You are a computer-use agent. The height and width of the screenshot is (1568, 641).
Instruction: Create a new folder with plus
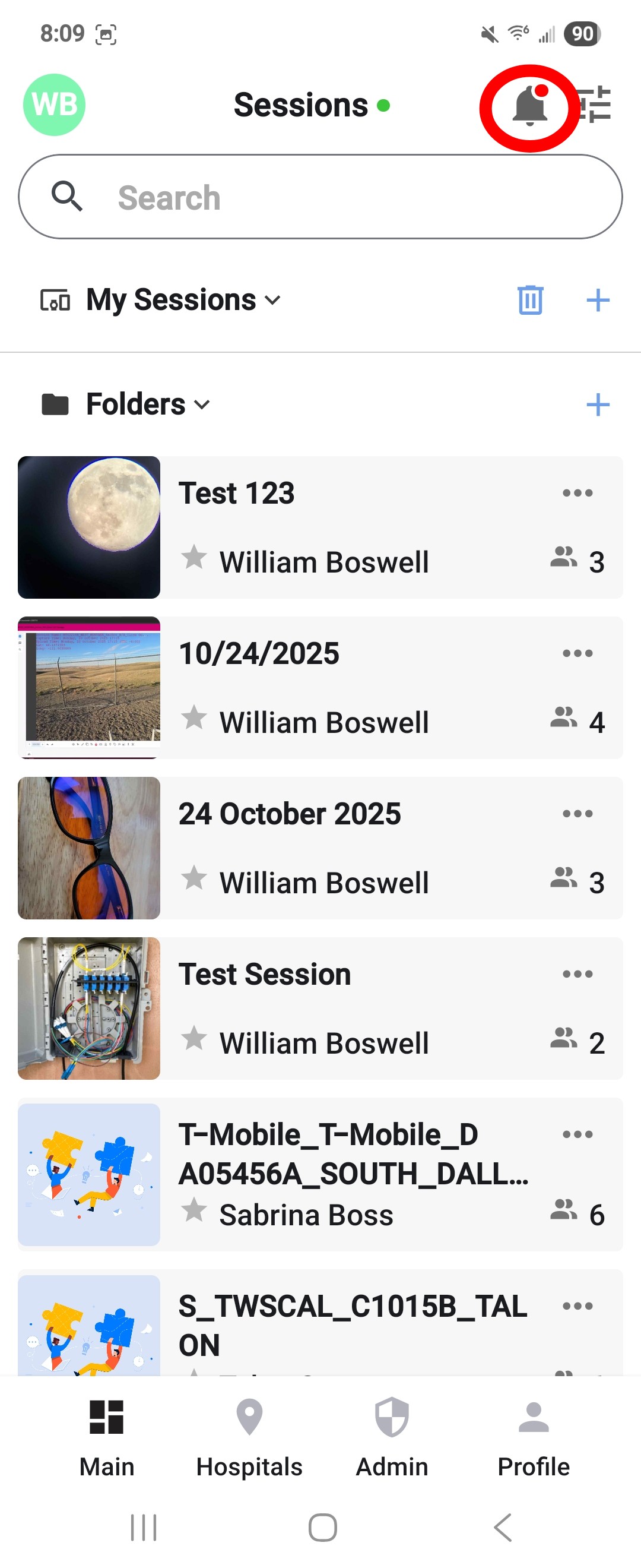click(597, 404)
